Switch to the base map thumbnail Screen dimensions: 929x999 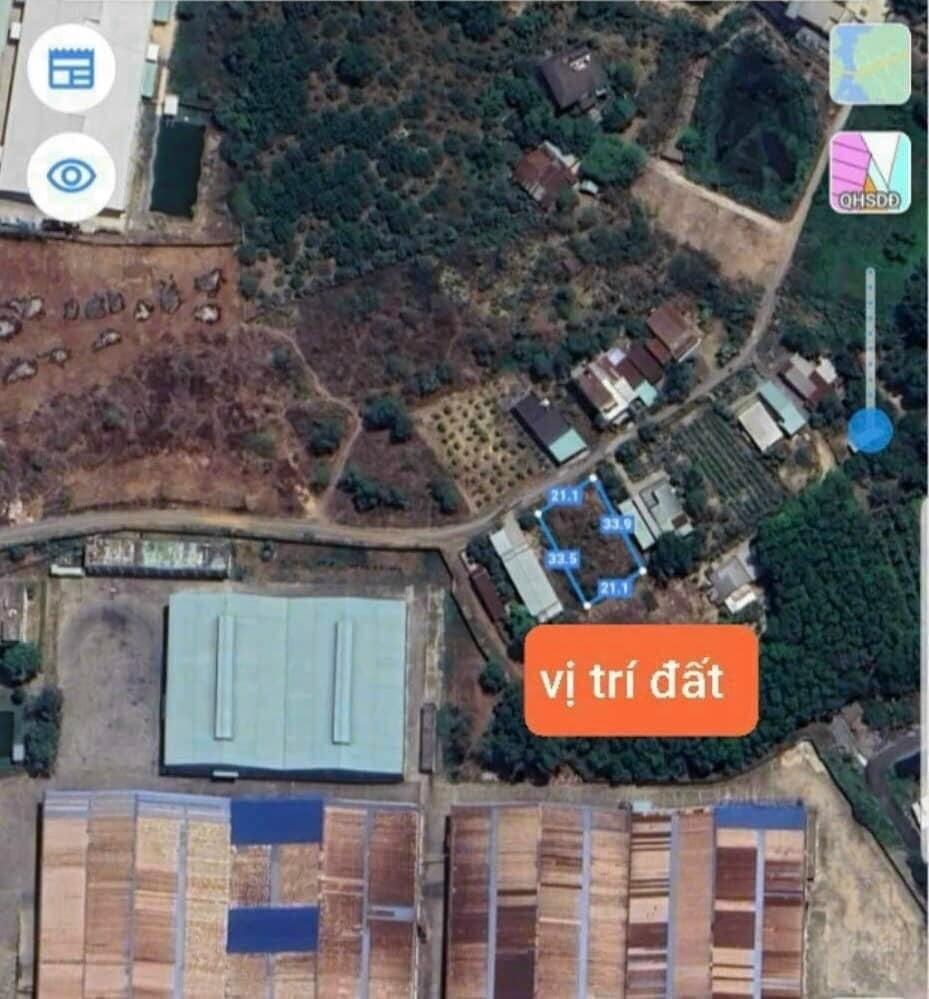pyautogui.click(x=869, y=64)
